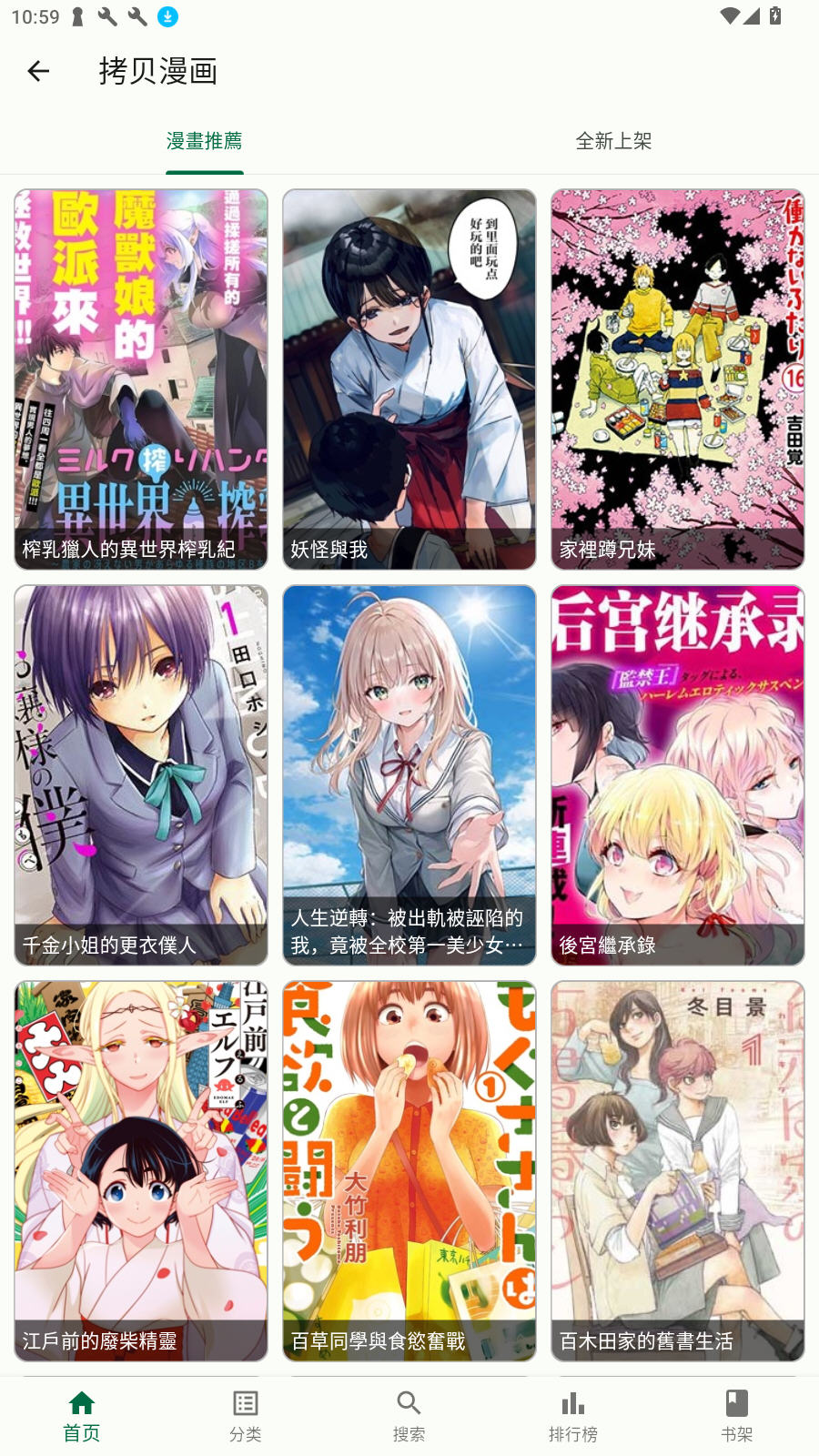View the 家裡蹲兄妹 manga
This screenshot has width=819, height=1456.
677,379
